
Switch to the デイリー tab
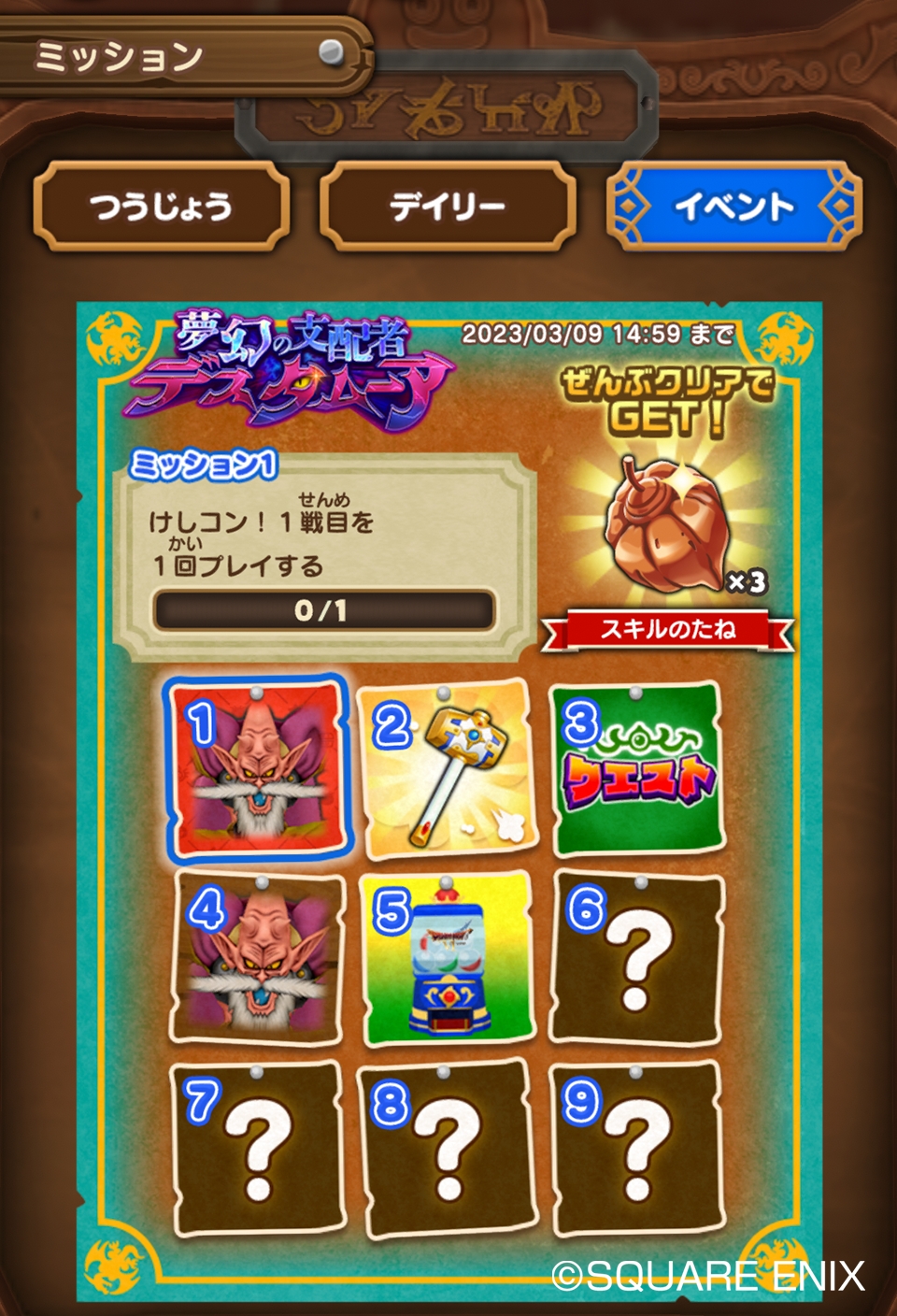447,206
